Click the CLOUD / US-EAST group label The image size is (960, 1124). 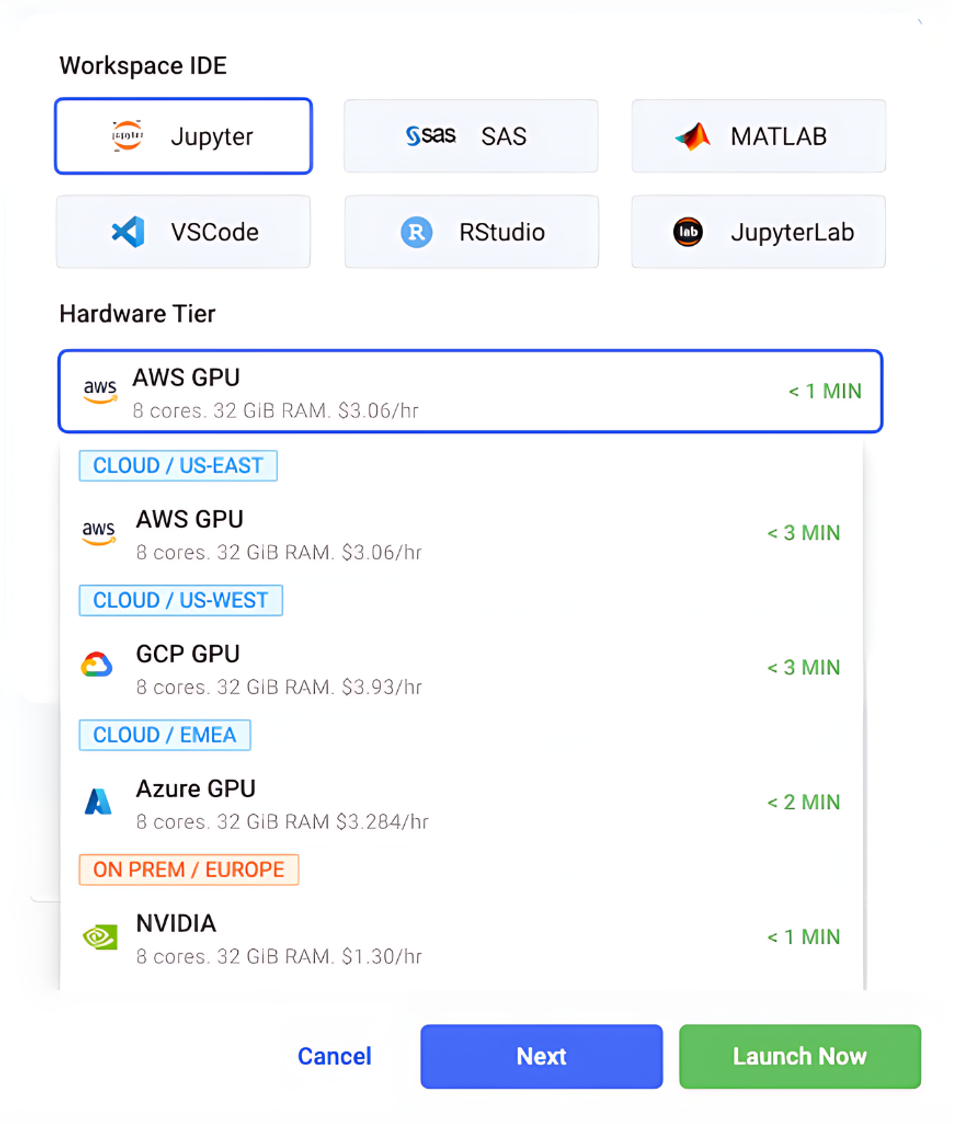tap(178, 465)
